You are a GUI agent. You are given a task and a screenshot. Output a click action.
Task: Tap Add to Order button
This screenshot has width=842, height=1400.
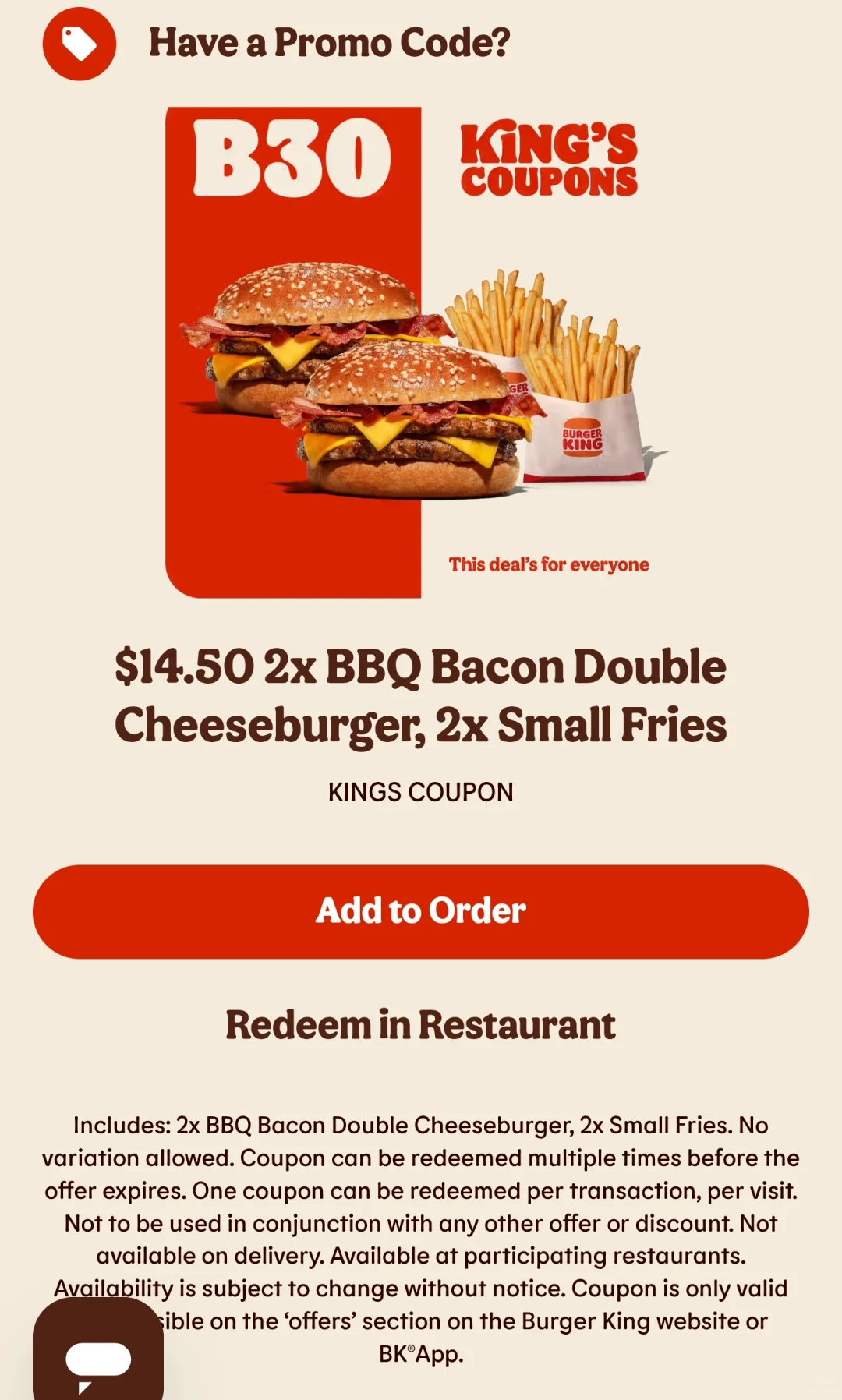click(x=421, y=911)
